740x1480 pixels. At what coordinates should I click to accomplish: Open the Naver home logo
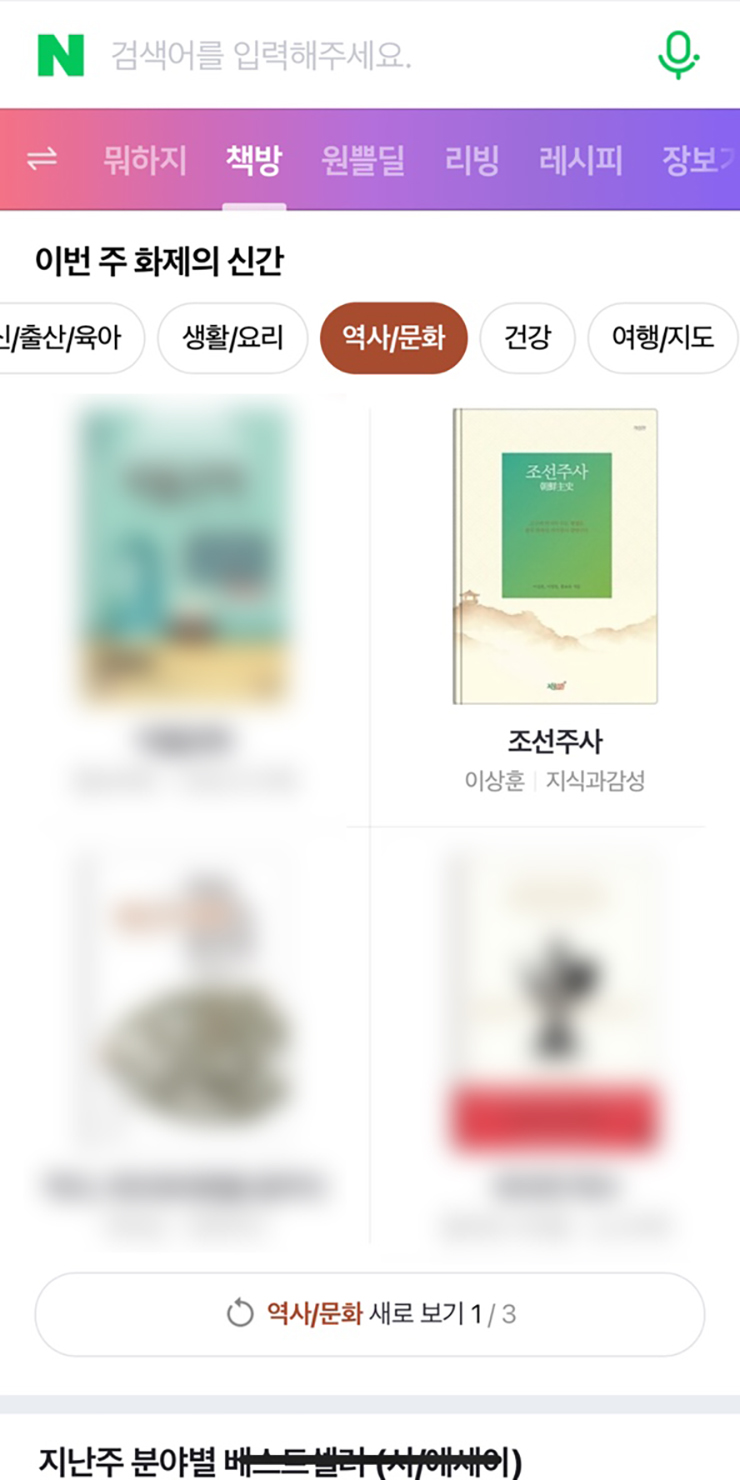tap(61, 55)
